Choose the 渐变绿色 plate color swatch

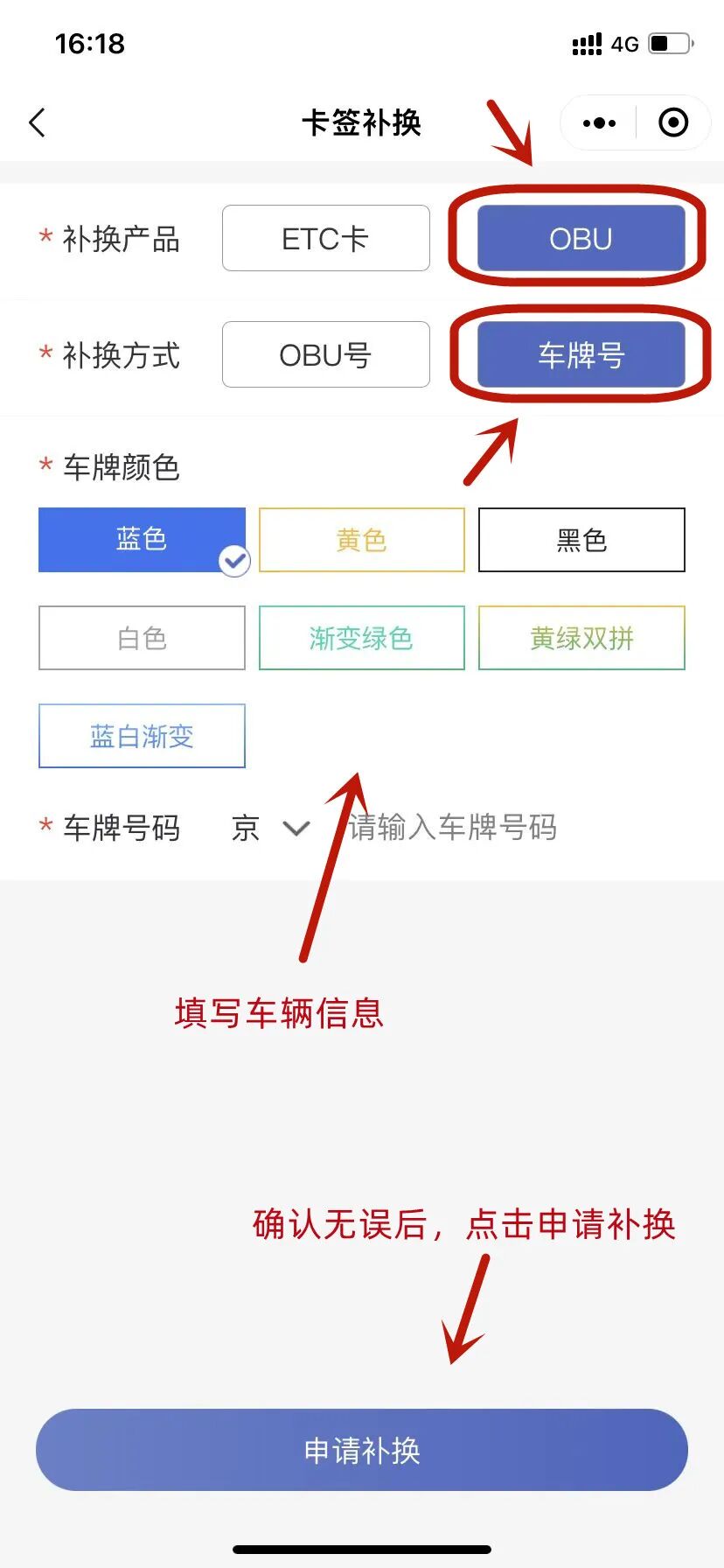point(361,638)
